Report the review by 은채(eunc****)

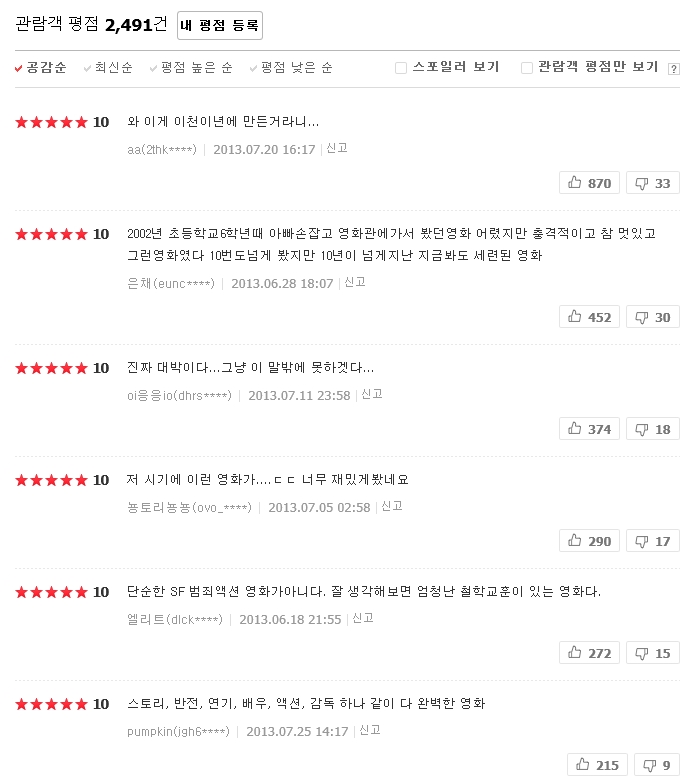pos(355,282)
